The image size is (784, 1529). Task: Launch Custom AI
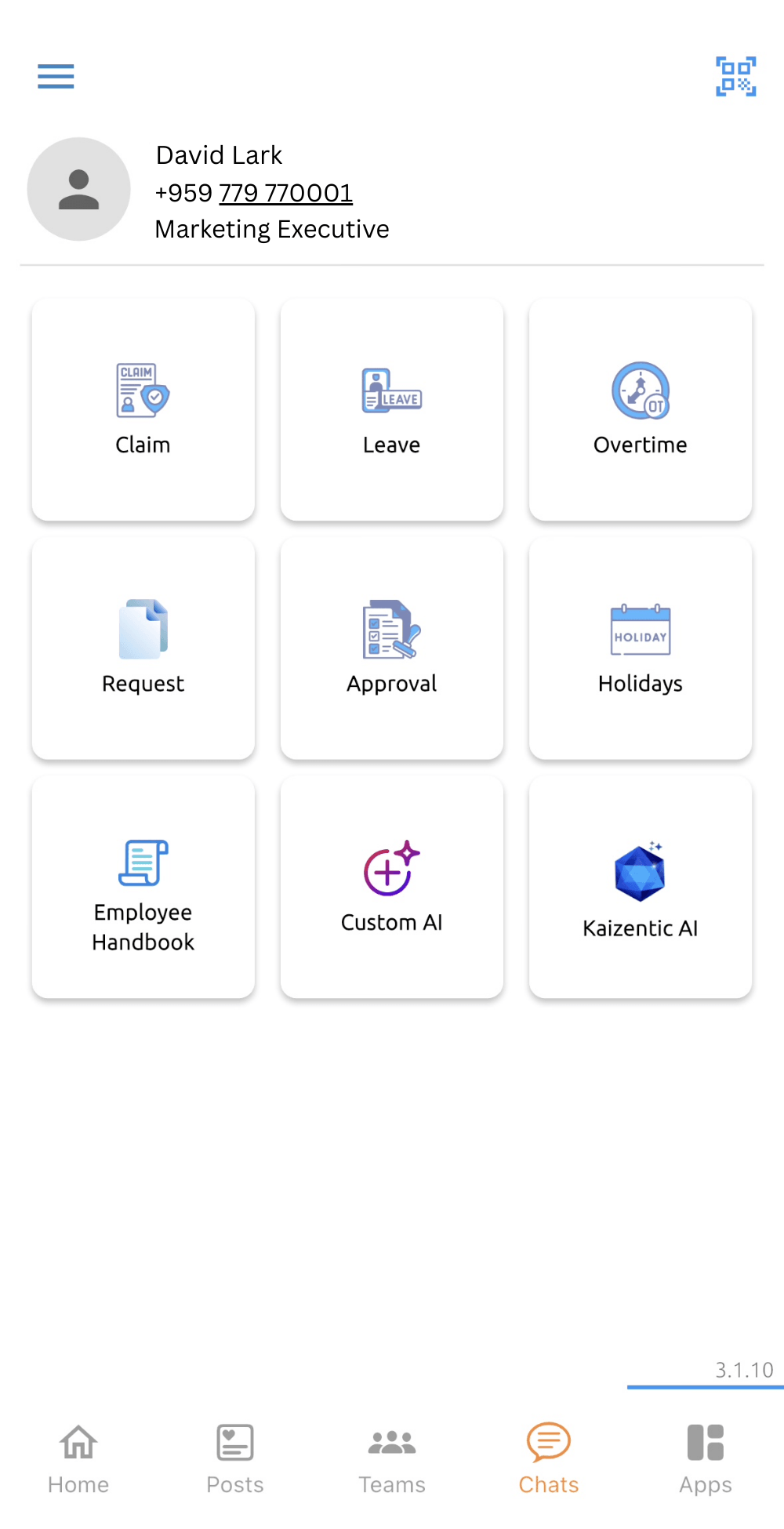pos(392,888)
